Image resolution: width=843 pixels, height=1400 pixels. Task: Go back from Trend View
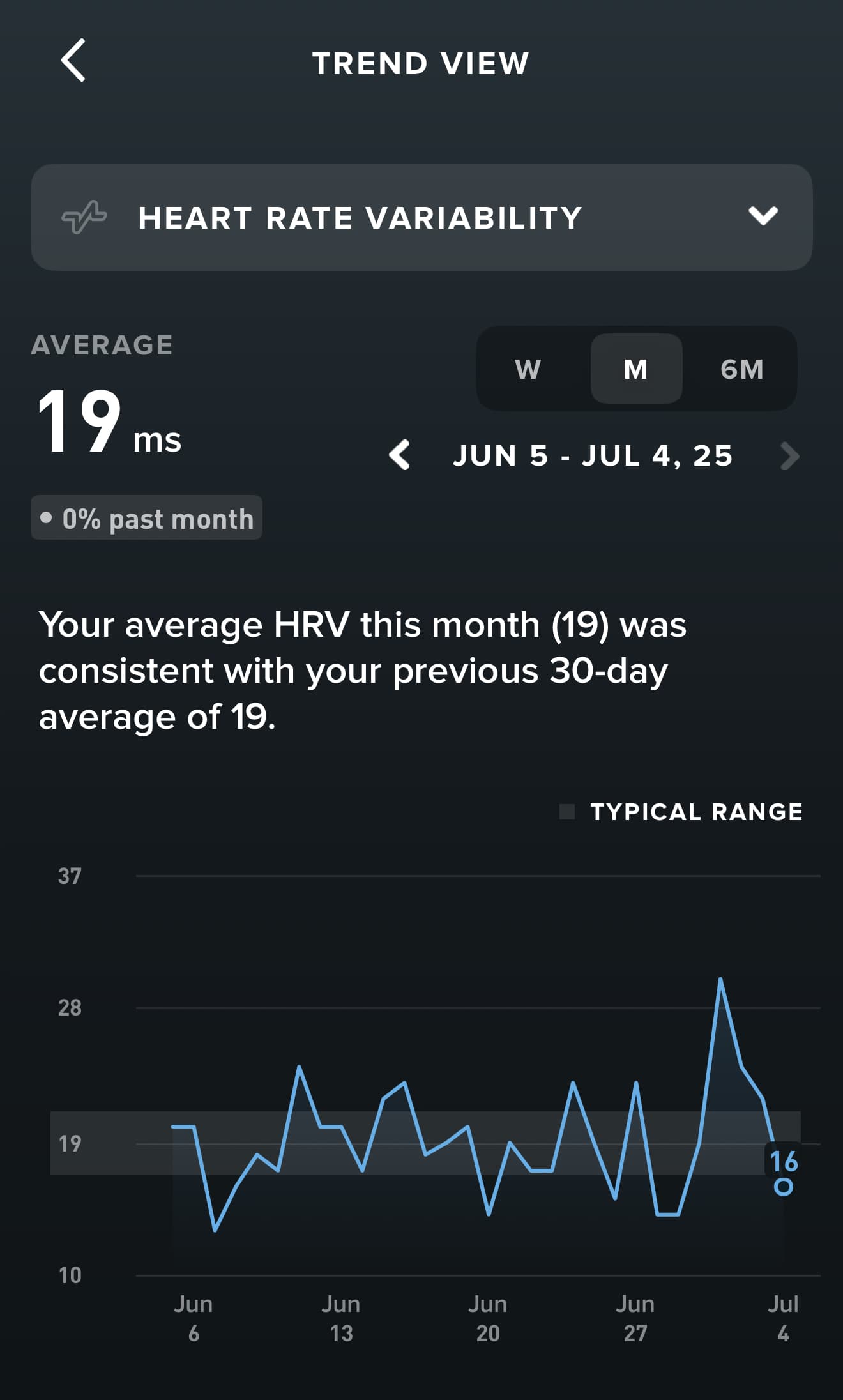(73, 60)
